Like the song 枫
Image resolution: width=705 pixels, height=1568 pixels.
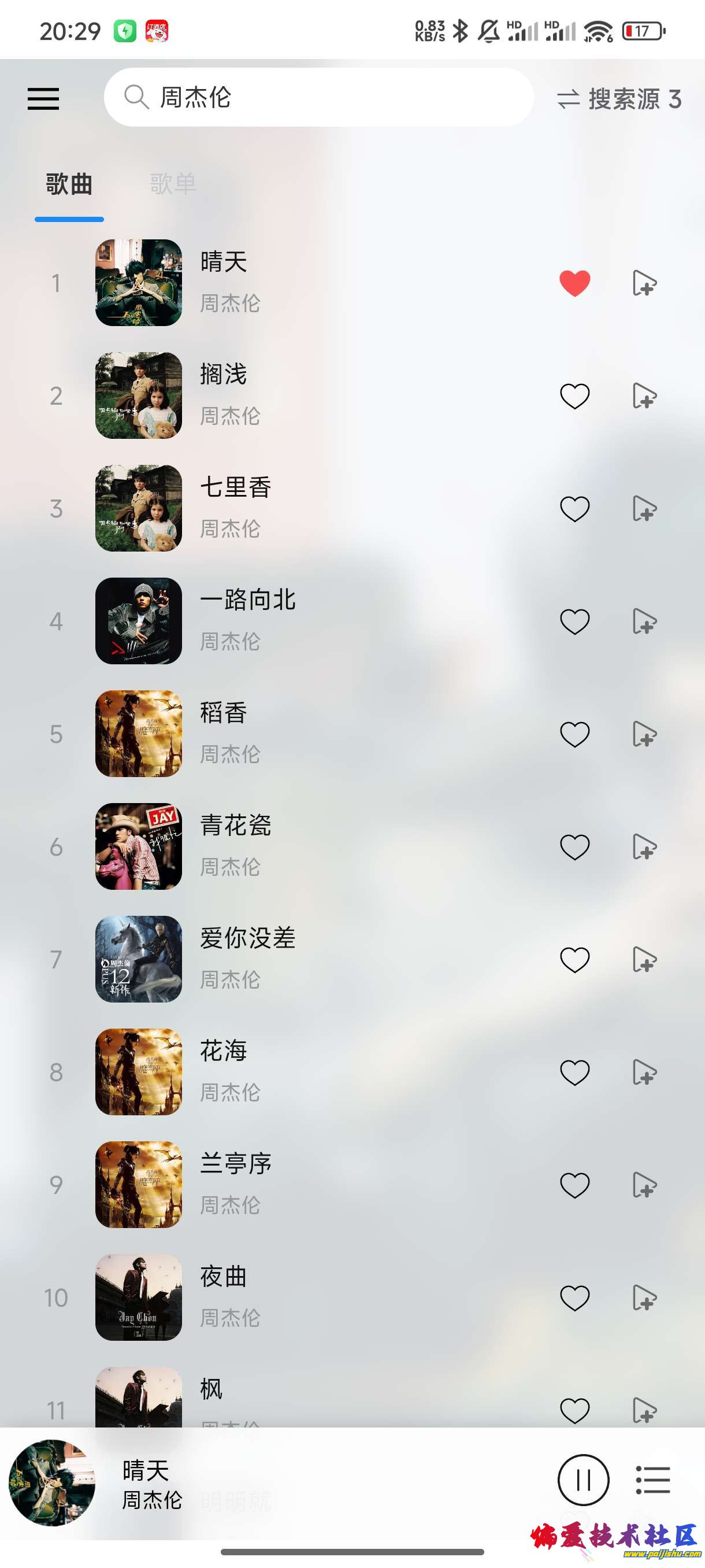pyautogui.click(x=574, y=1410)
